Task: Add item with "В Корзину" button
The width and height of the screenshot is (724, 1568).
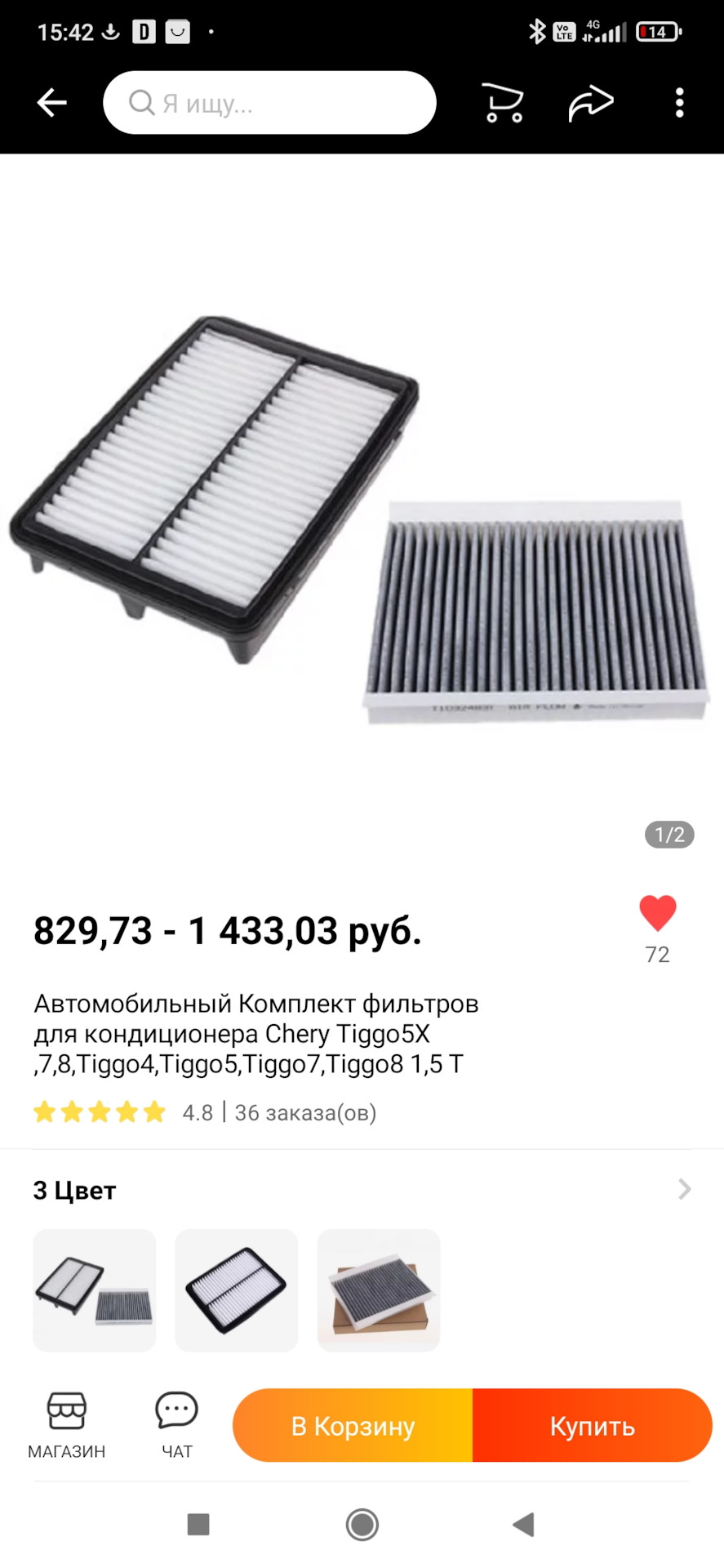Action: click(353, 1426)
